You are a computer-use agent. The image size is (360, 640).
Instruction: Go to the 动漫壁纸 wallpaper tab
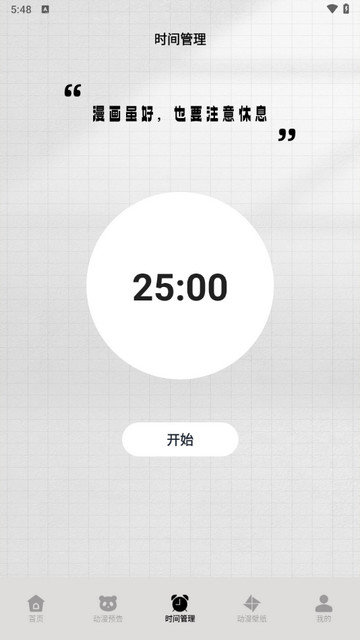252,608
